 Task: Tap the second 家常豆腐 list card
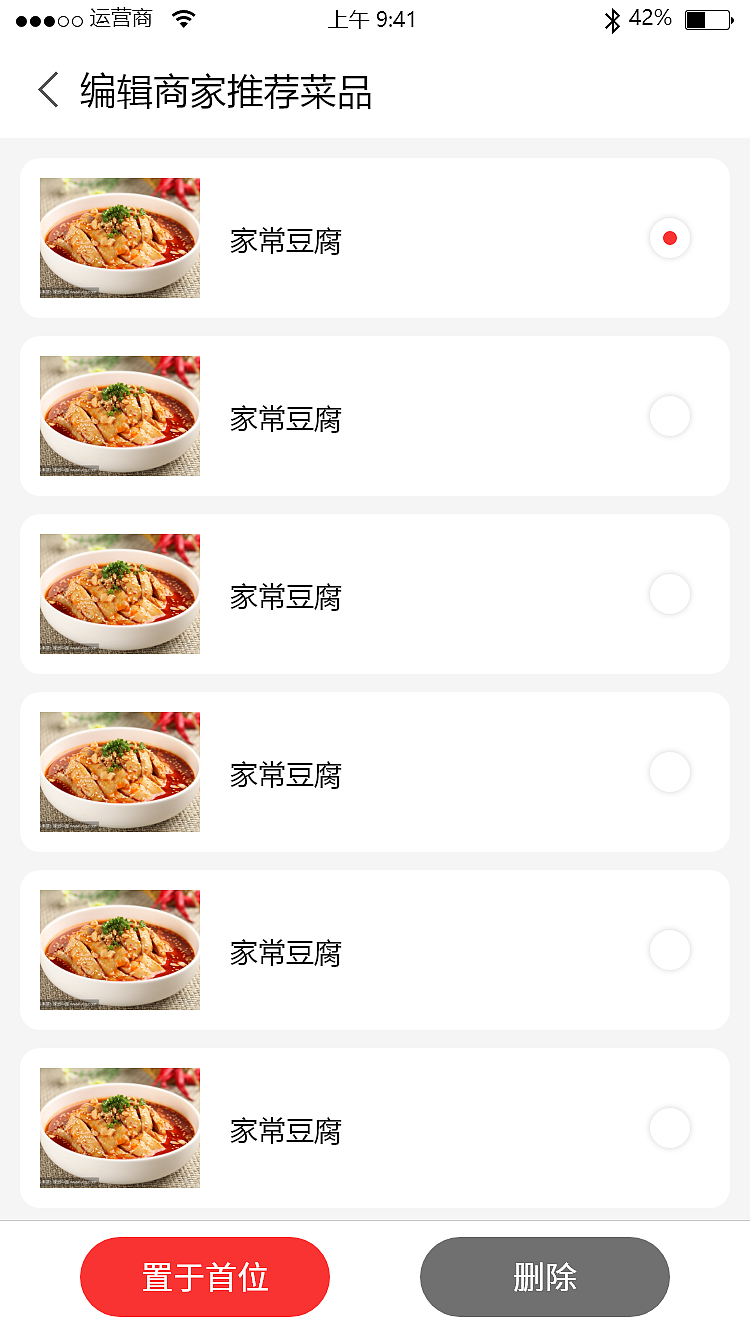[x=375, y=416]
